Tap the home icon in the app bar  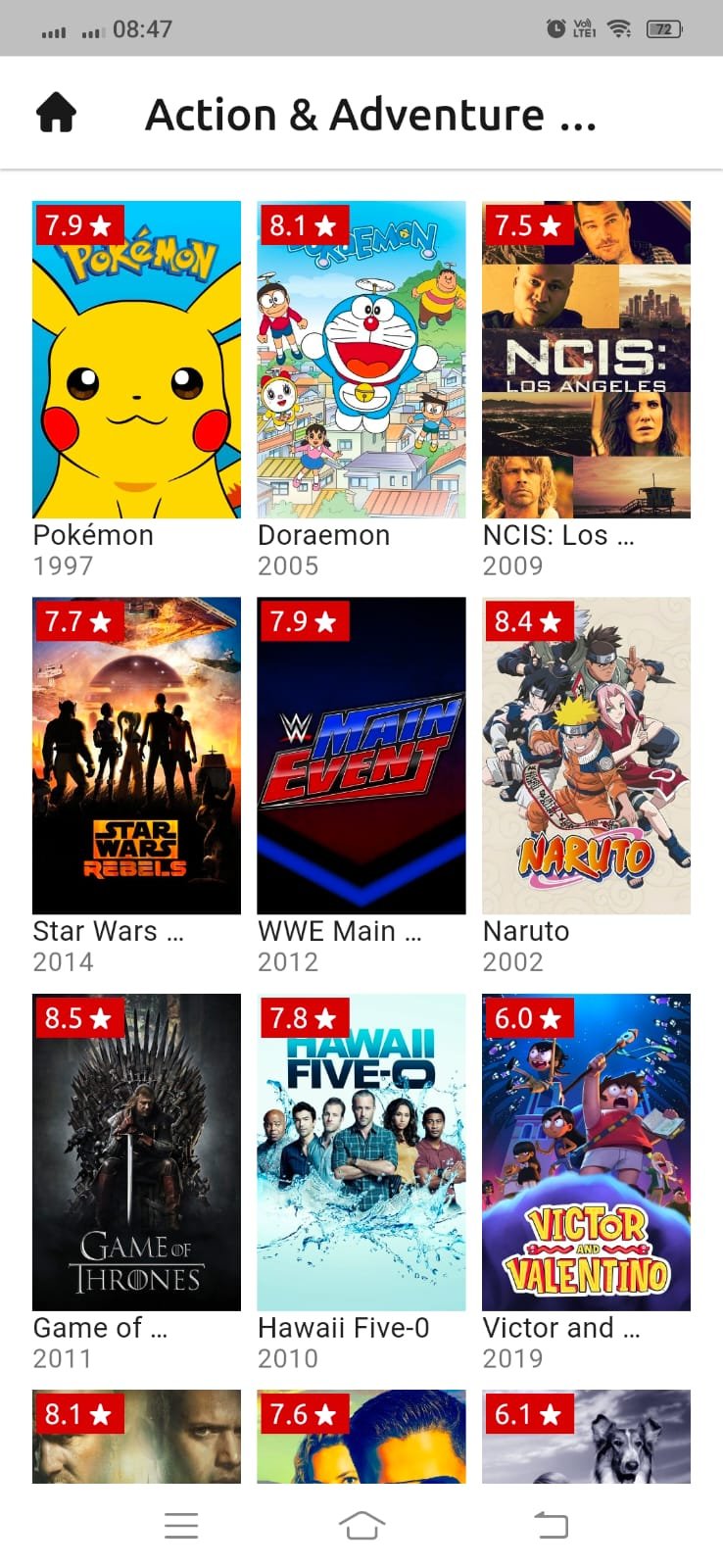click(x=57, y=114)
